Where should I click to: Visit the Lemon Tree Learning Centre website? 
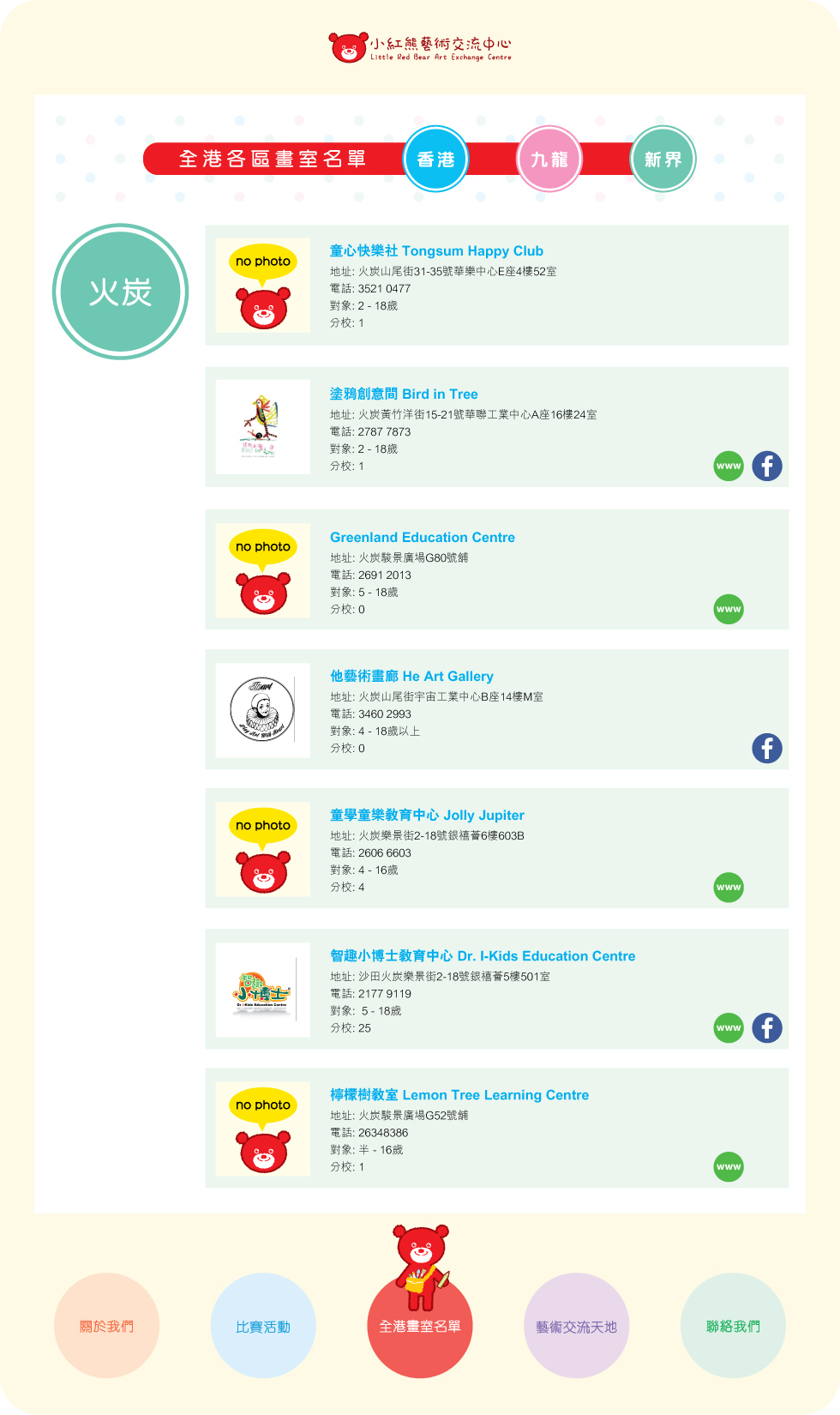729,1167
